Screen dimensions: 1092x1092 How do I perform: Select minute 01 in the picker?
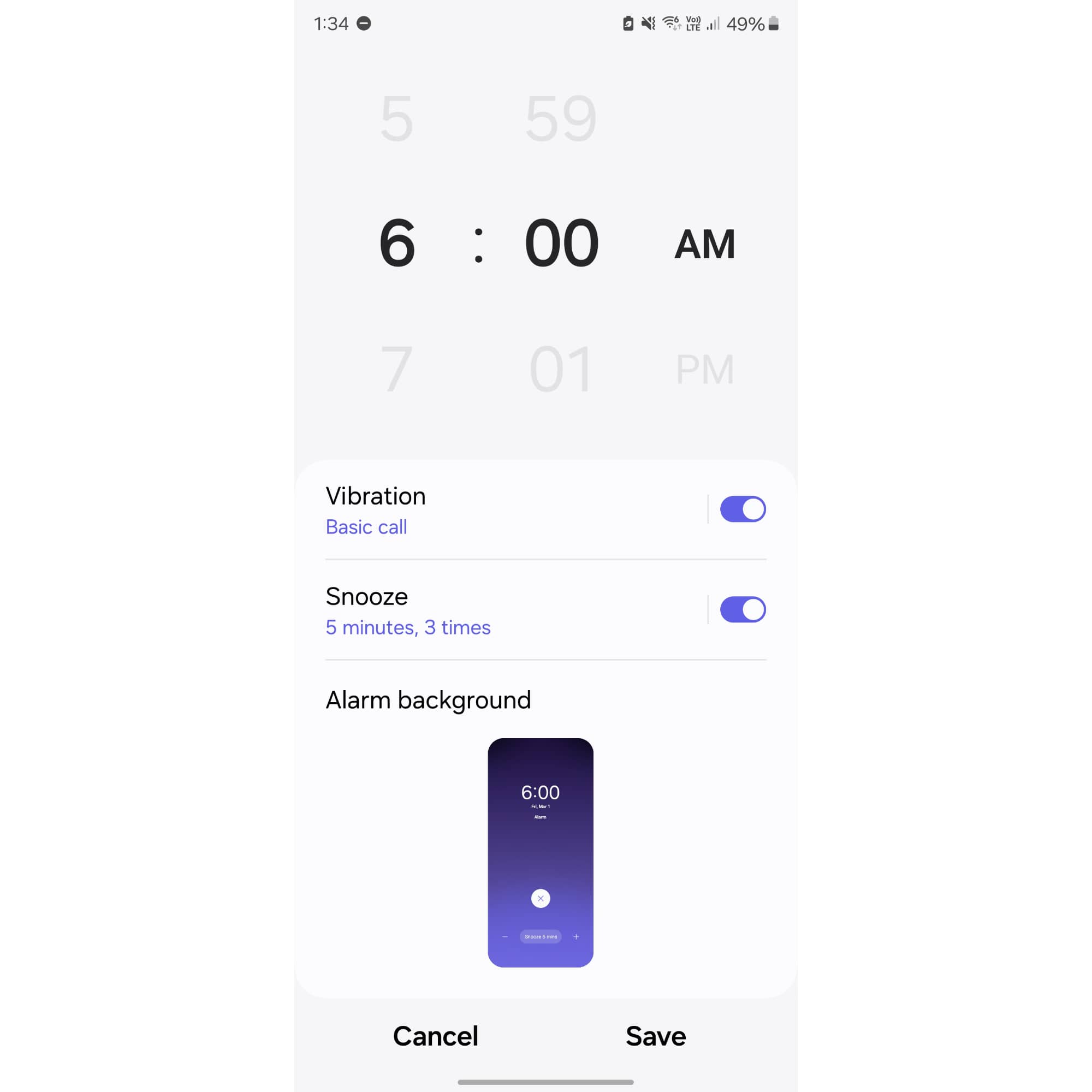[x=561, y=370]
